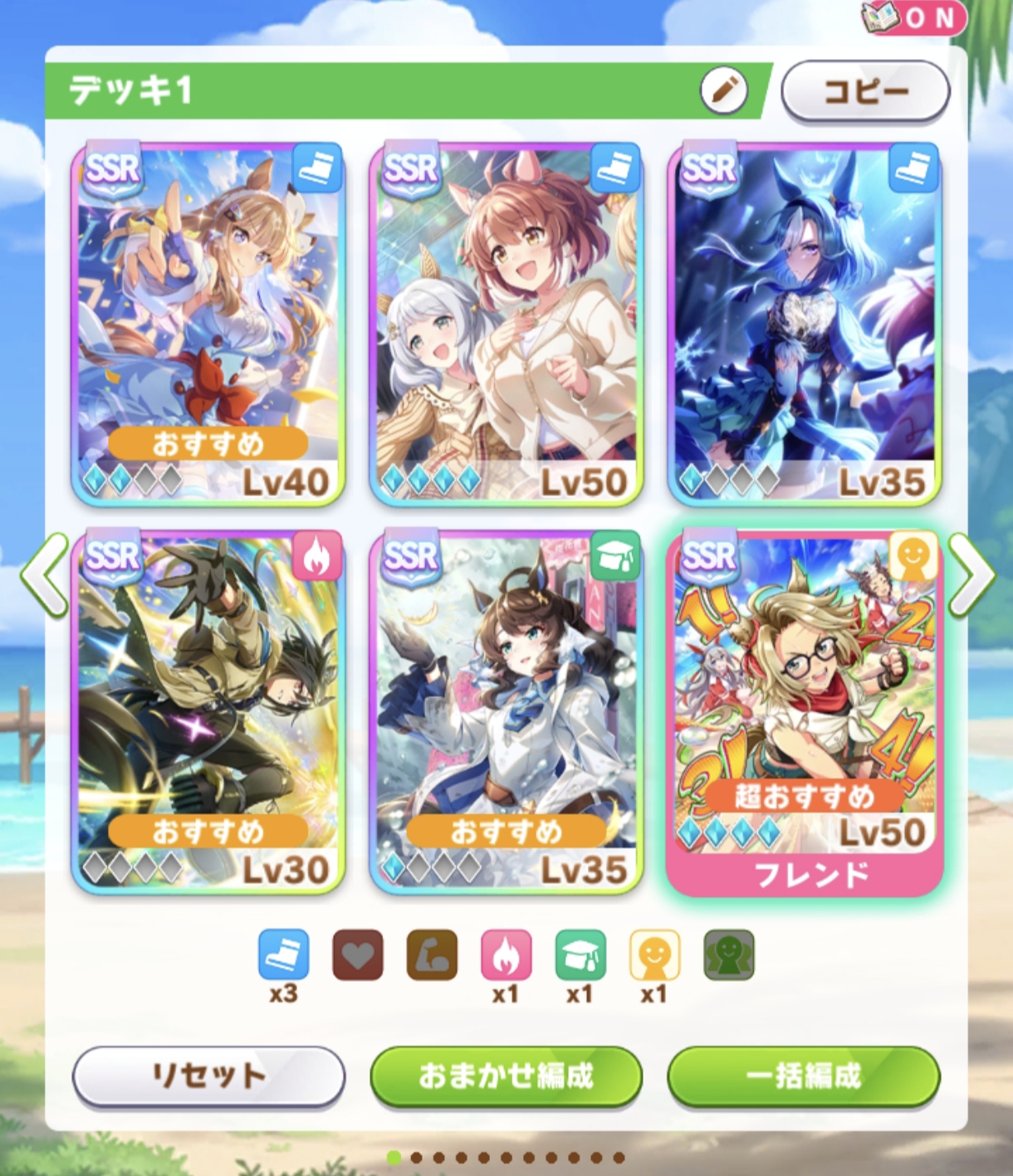This screenshot has height=1176, width=1013.
Task: Open the Lv40 SSR support card
Action: click(x=208, y=324)
